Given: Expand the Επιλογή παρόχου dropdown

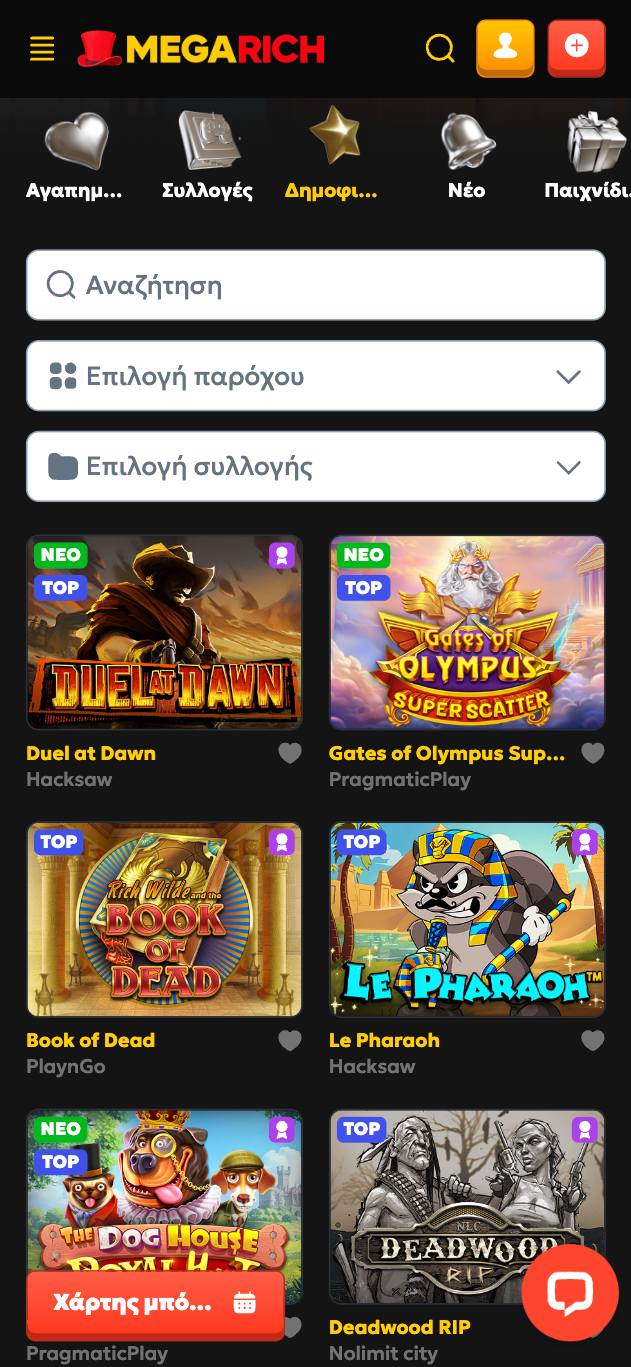Looking at the screenshot, I should tap(316, 376).
